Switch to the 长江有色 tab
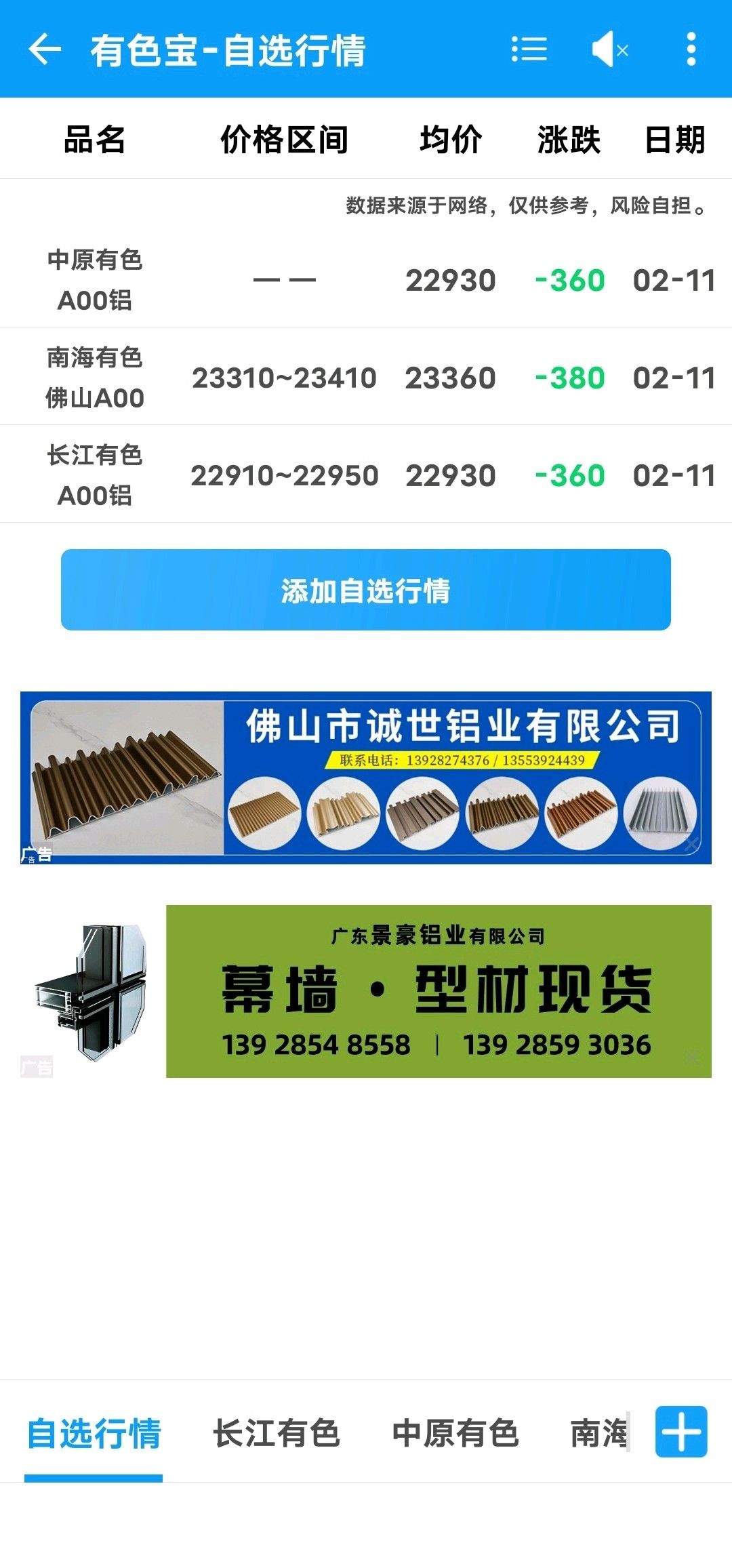The image size is (732, 1568). click(x=277, y=1434)
